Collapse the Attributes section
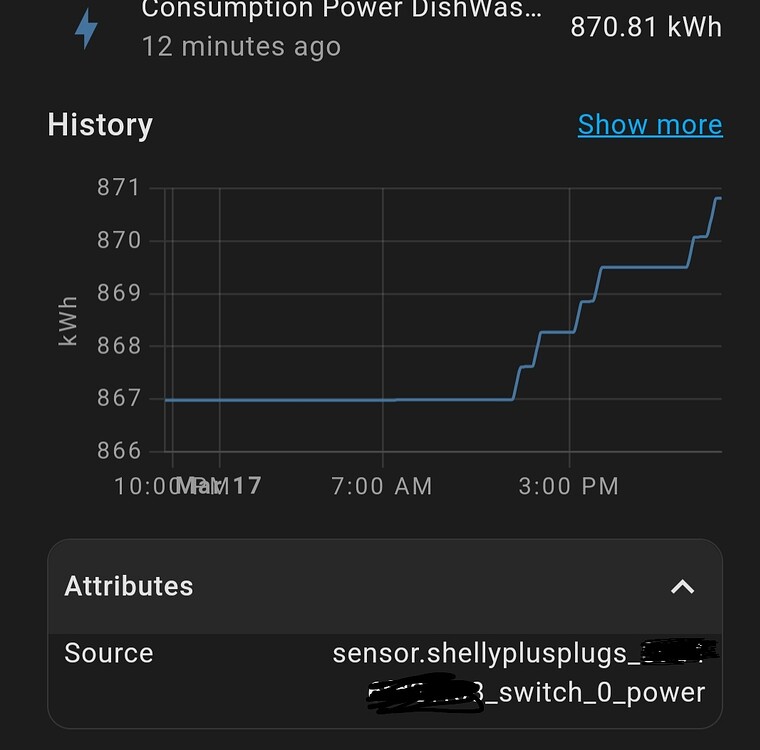 [x=682, y=587]
